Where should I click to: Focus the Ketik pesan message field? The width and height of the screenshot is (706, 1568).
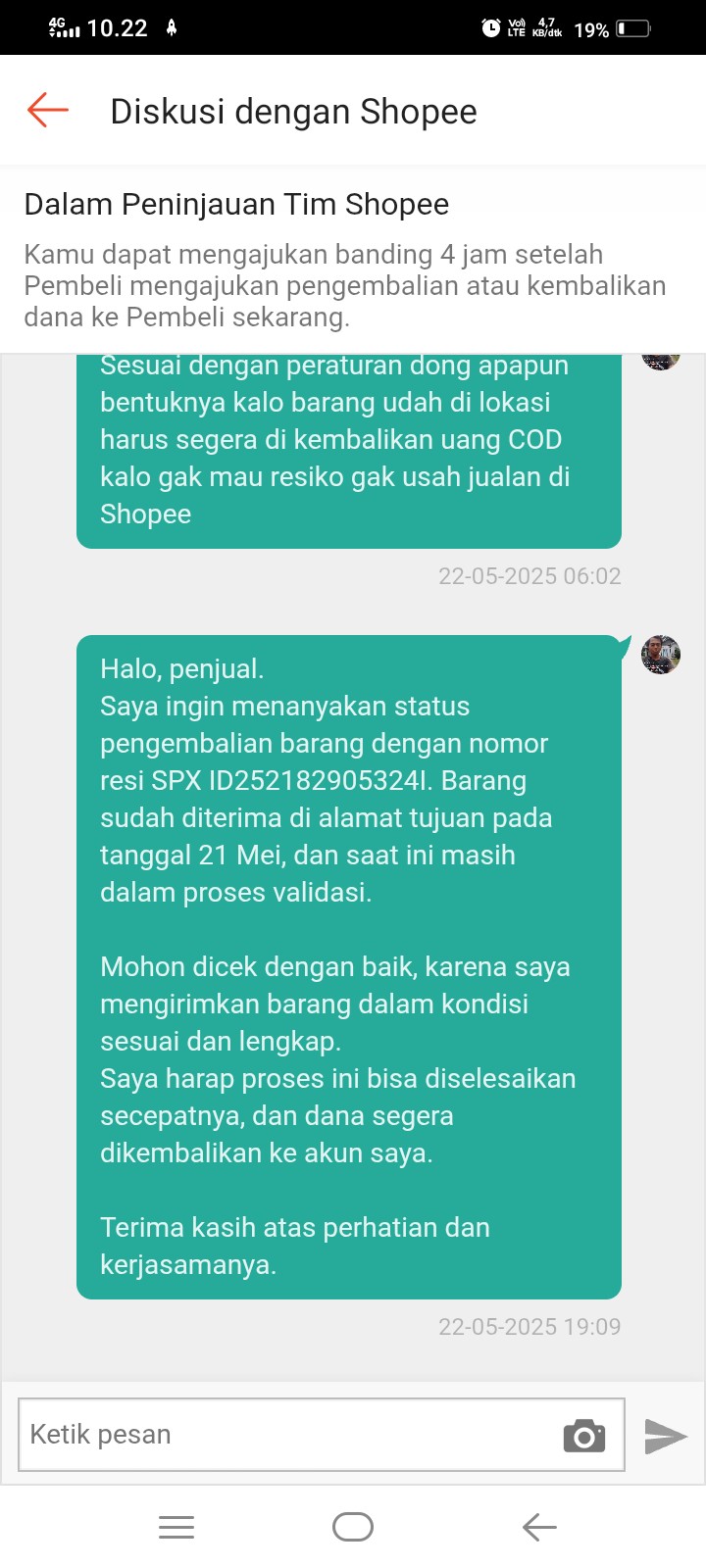(284, 1435)
